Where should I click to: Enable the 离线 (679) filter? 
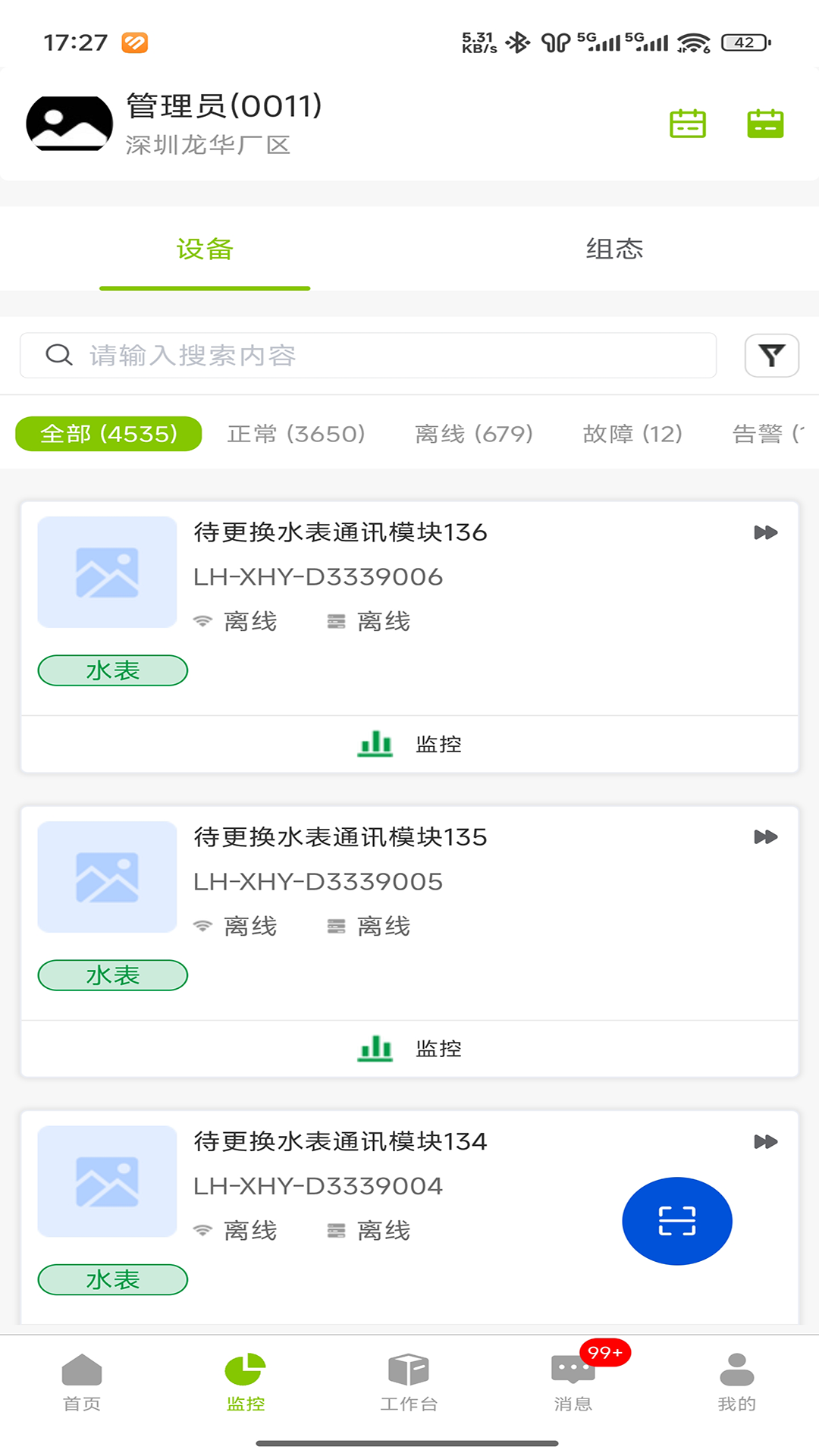(473, 434)
